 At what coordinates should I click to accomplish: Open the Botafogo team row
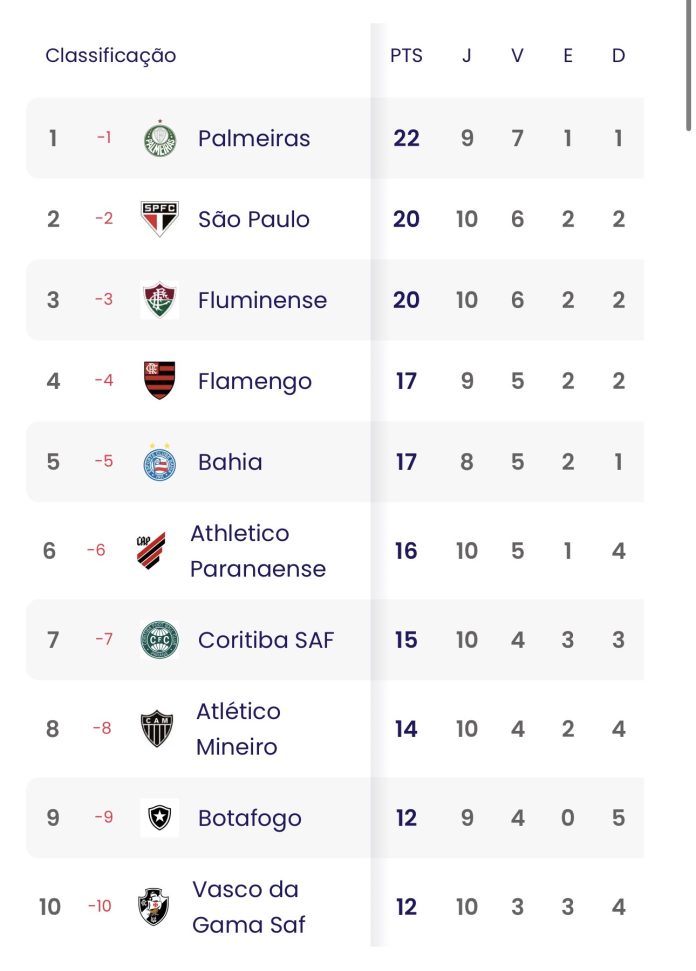point(250,818)
